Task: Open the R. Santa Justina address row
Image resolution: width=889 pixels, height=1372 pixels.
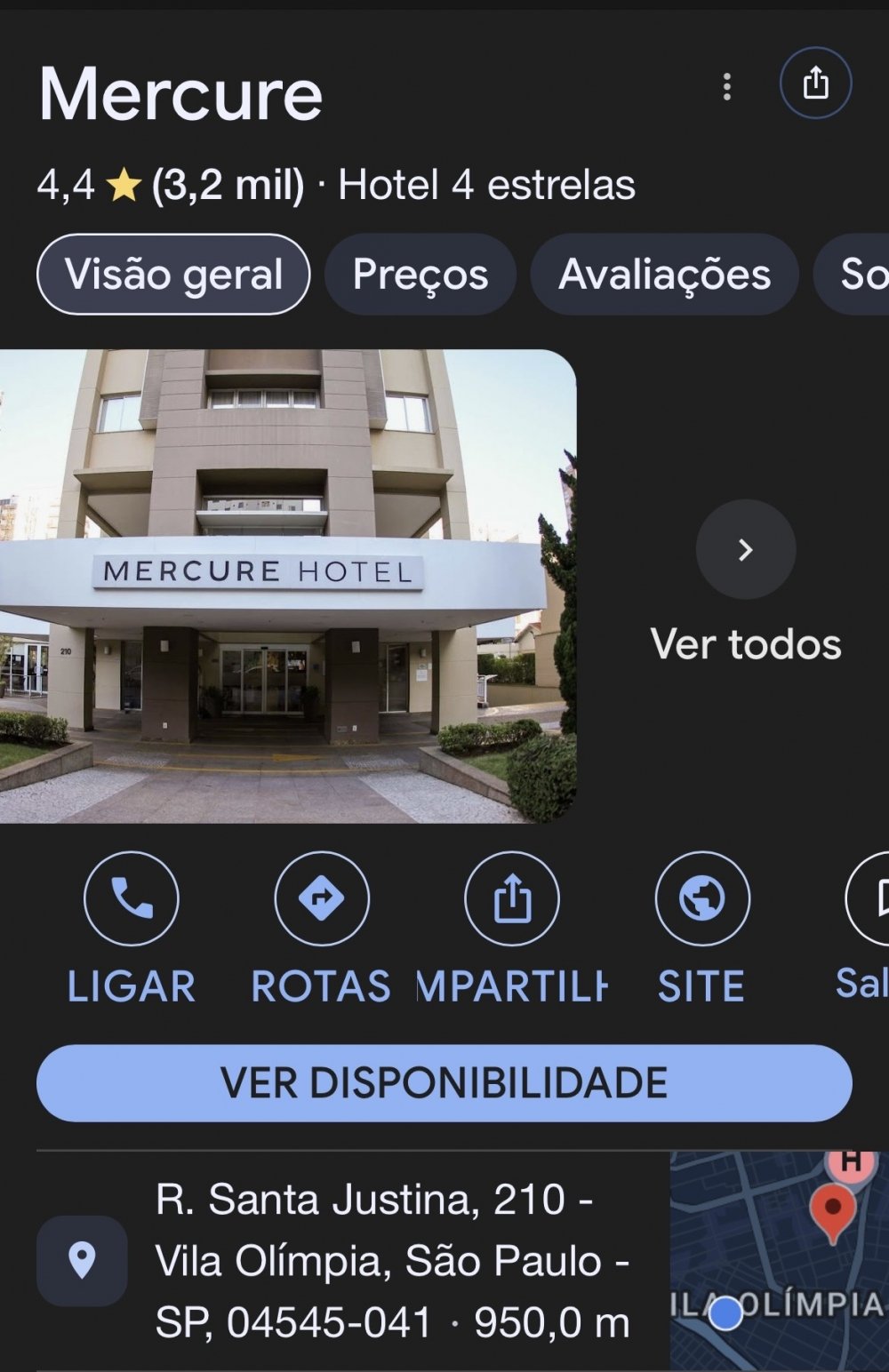Action: coord(391,1260)
